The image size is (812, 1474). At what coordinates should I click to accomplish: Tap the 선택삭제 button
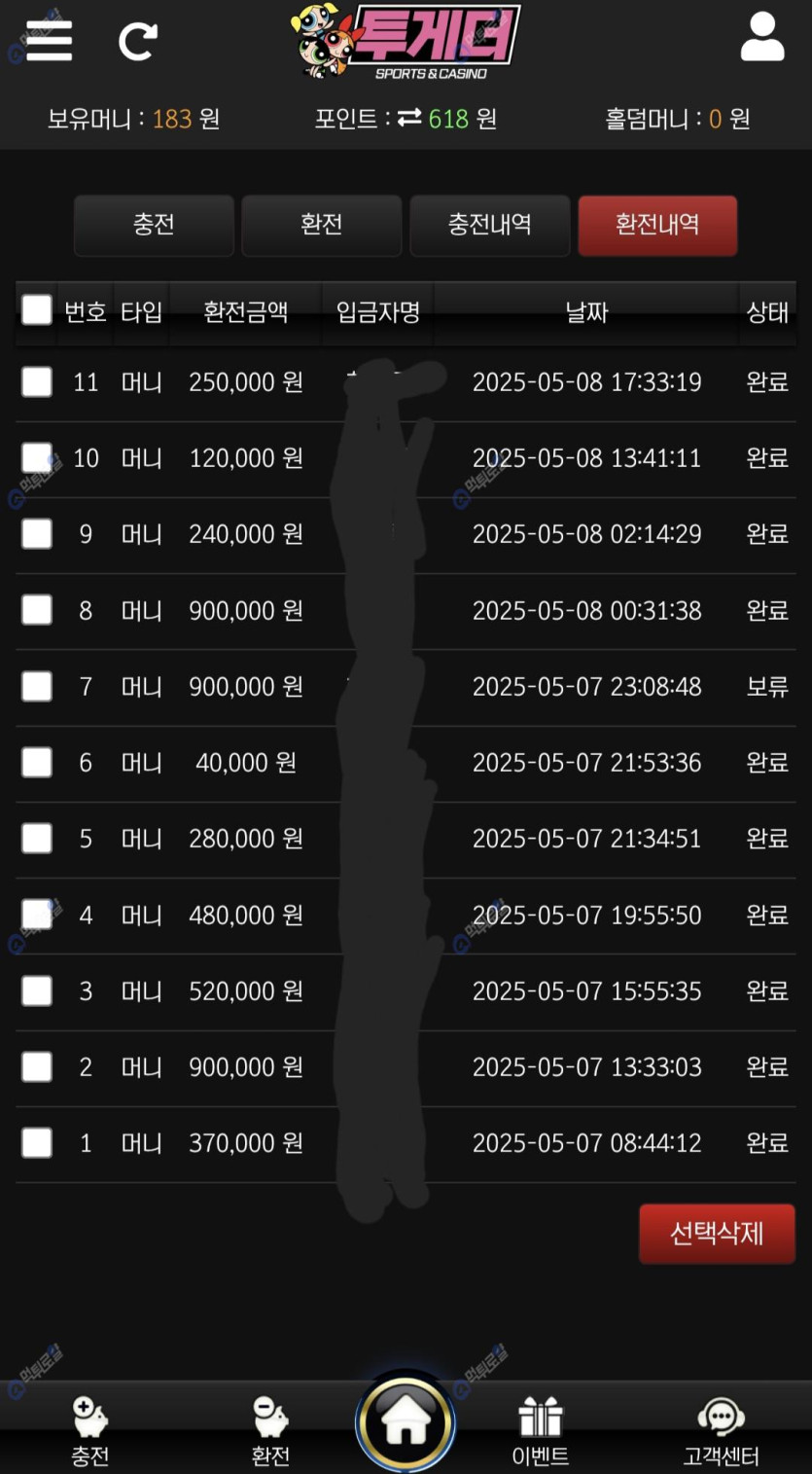click(x=717, y=1234)
